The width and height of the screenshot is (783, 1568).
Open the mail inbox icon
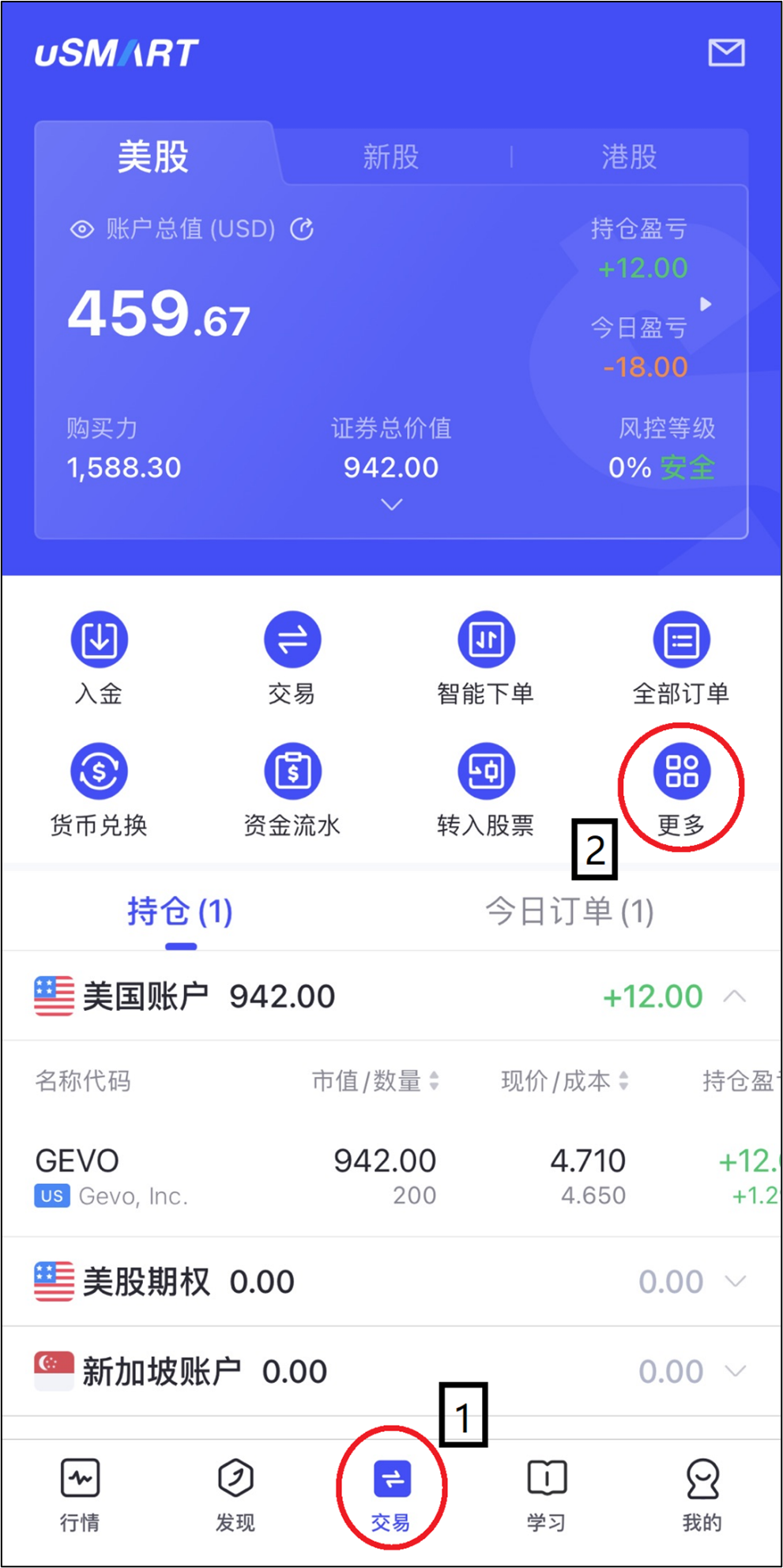tap(725, 53)
